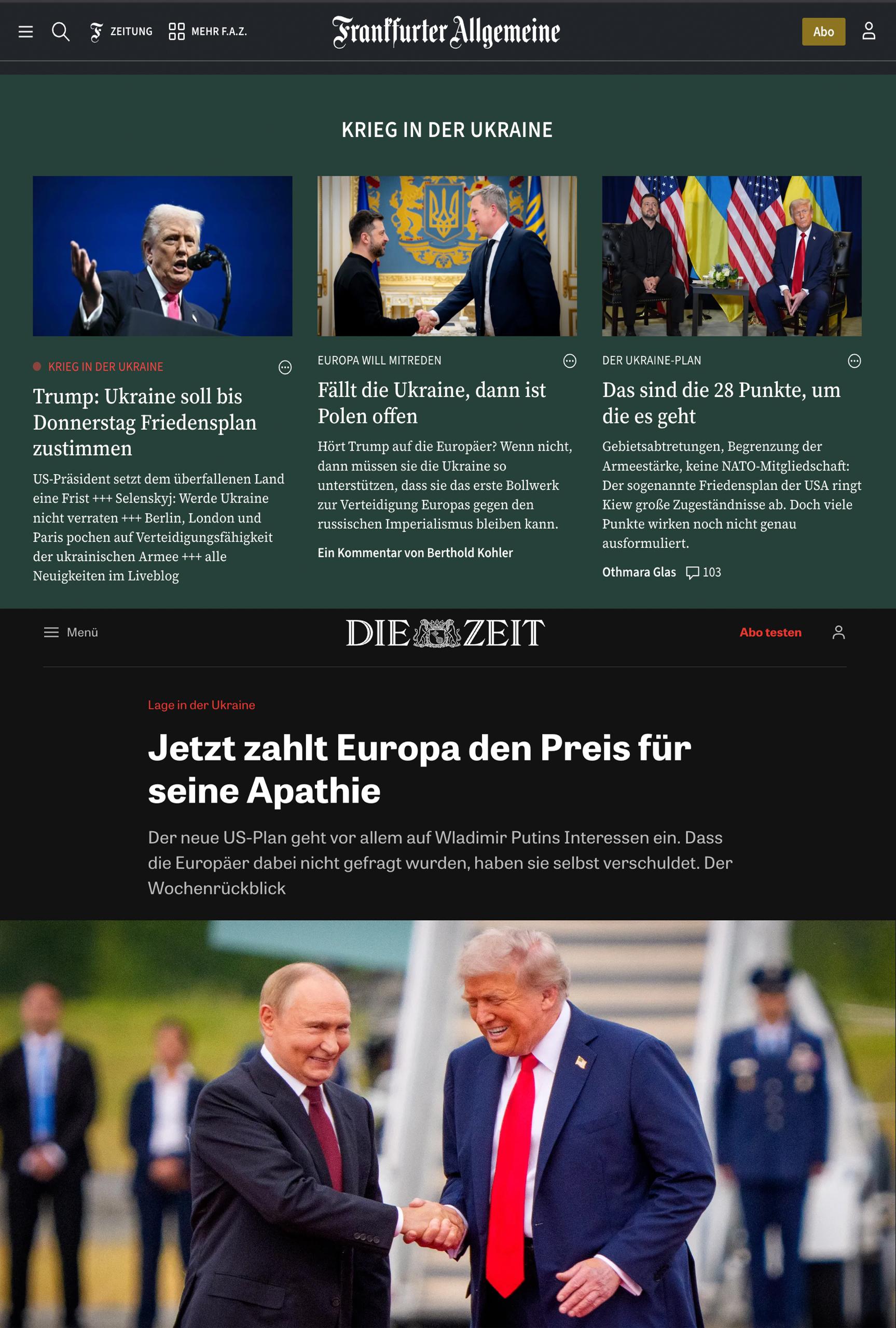Screen dimensions: 896x1328
Task: Open the article about the 28 Punkte
Action: click(x=721, y=403)
